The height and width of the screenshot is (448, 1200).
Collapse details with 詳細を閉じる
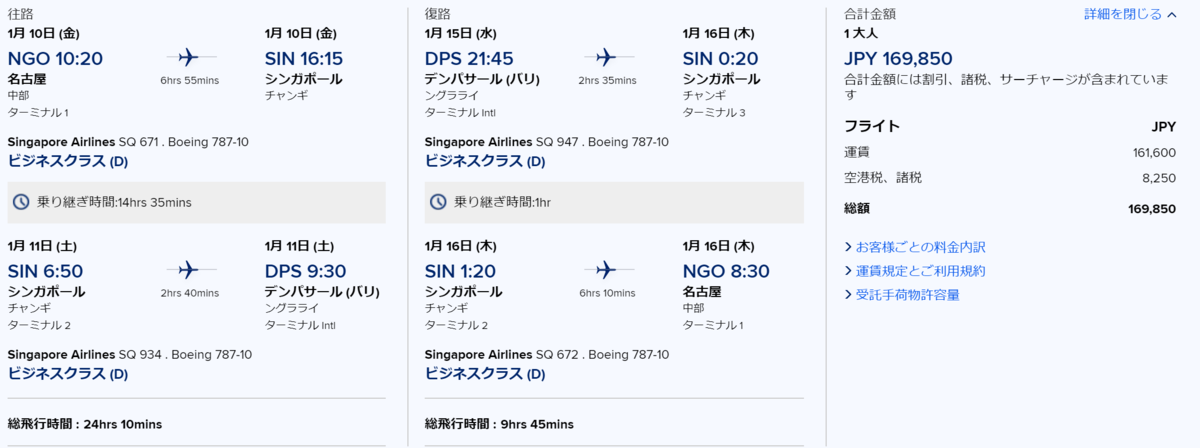coord(1130,14)
